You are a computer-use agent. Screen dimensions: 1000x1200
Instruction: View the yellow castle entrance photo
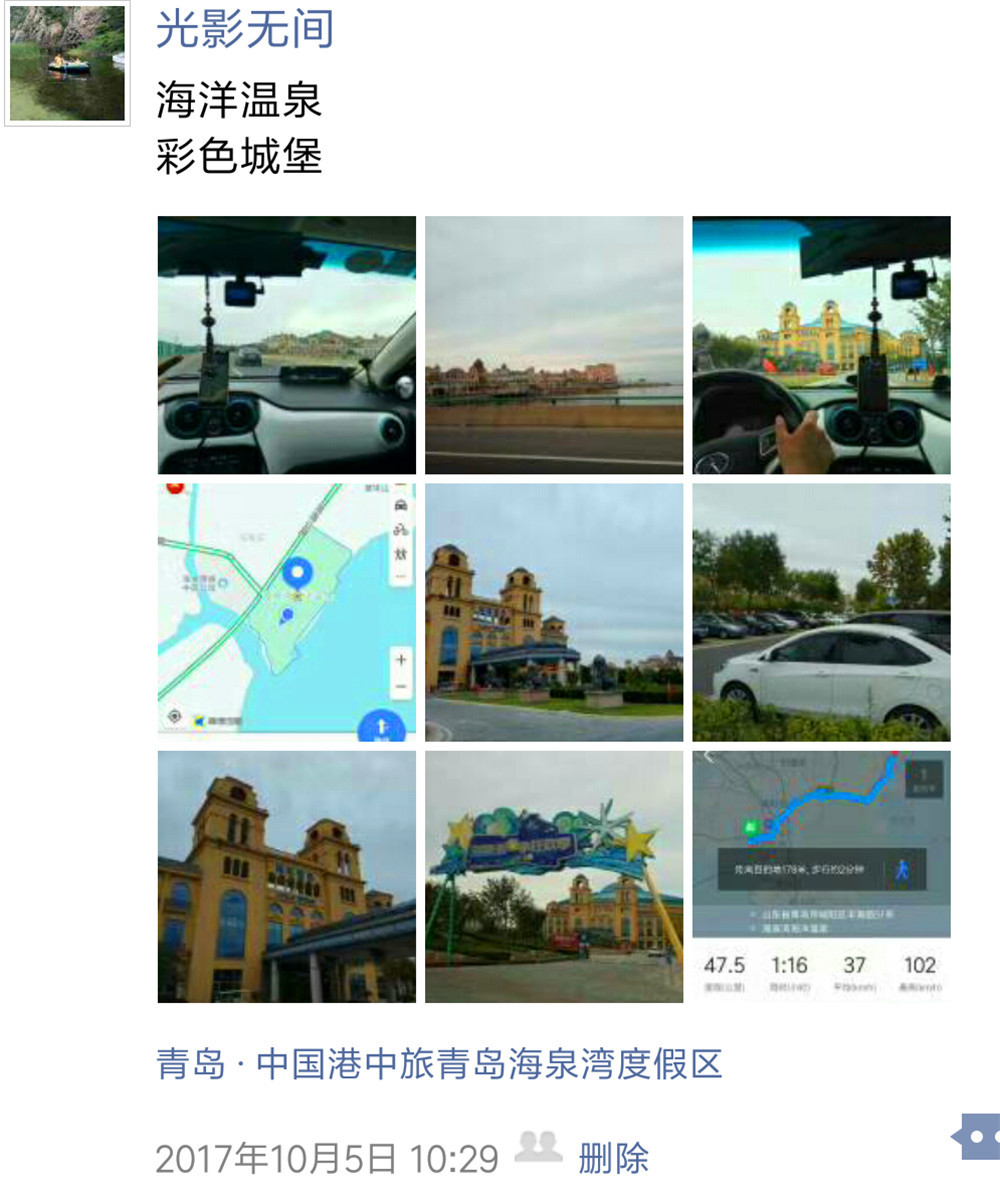554,612
